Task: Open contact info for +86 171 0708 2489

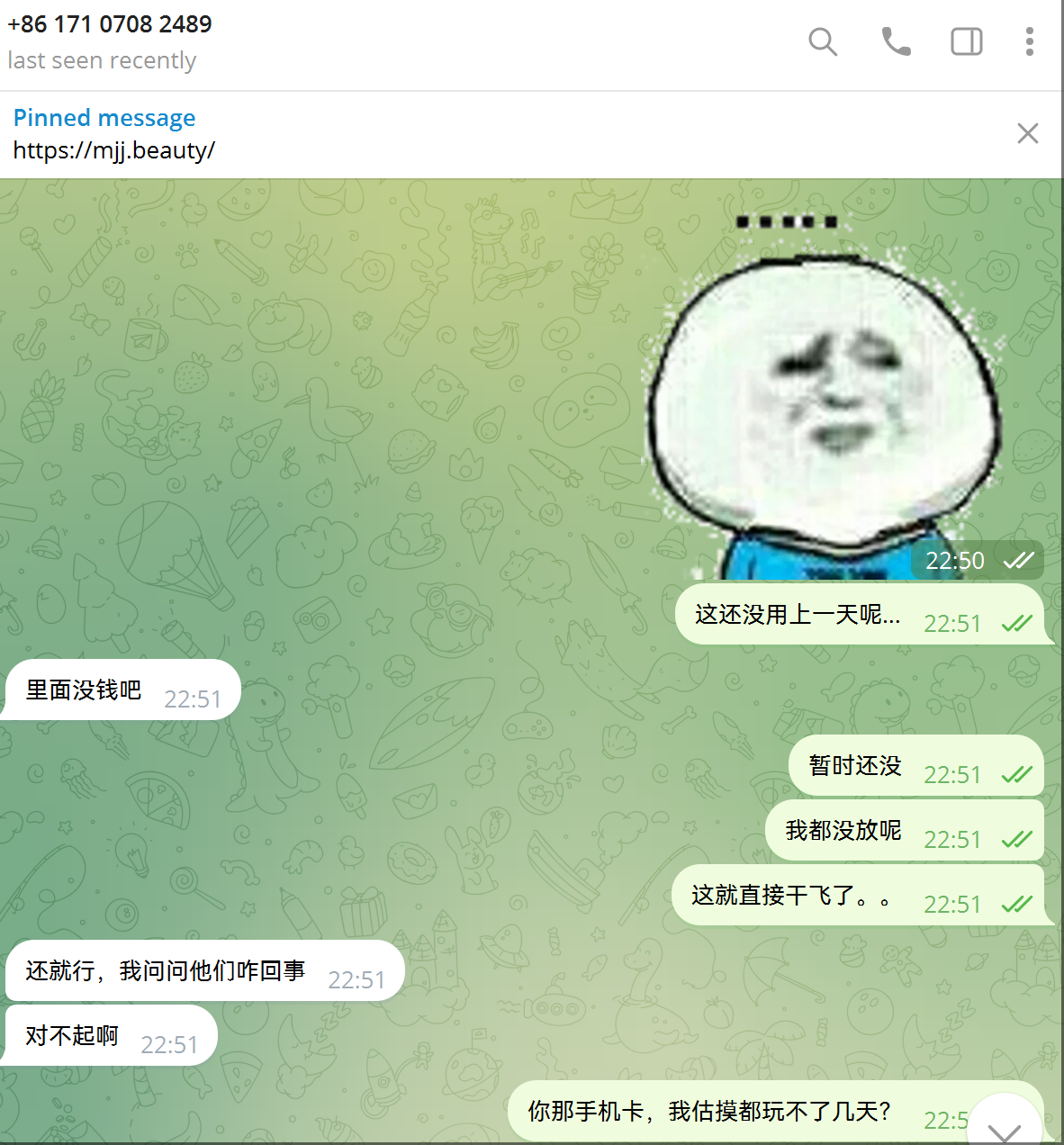Action: pyautogui.click(x=110, y=24)
